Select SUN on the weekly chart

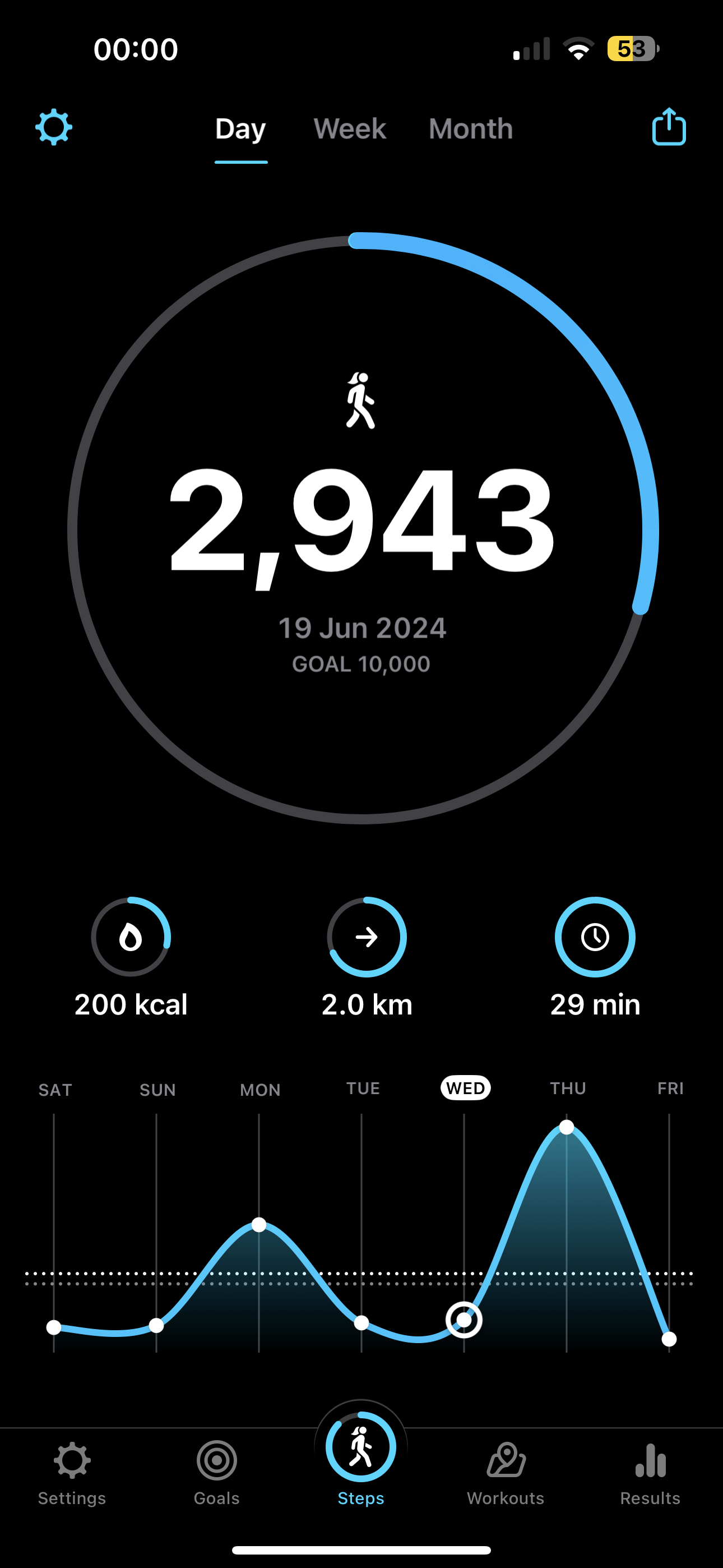coord(157,1090)
